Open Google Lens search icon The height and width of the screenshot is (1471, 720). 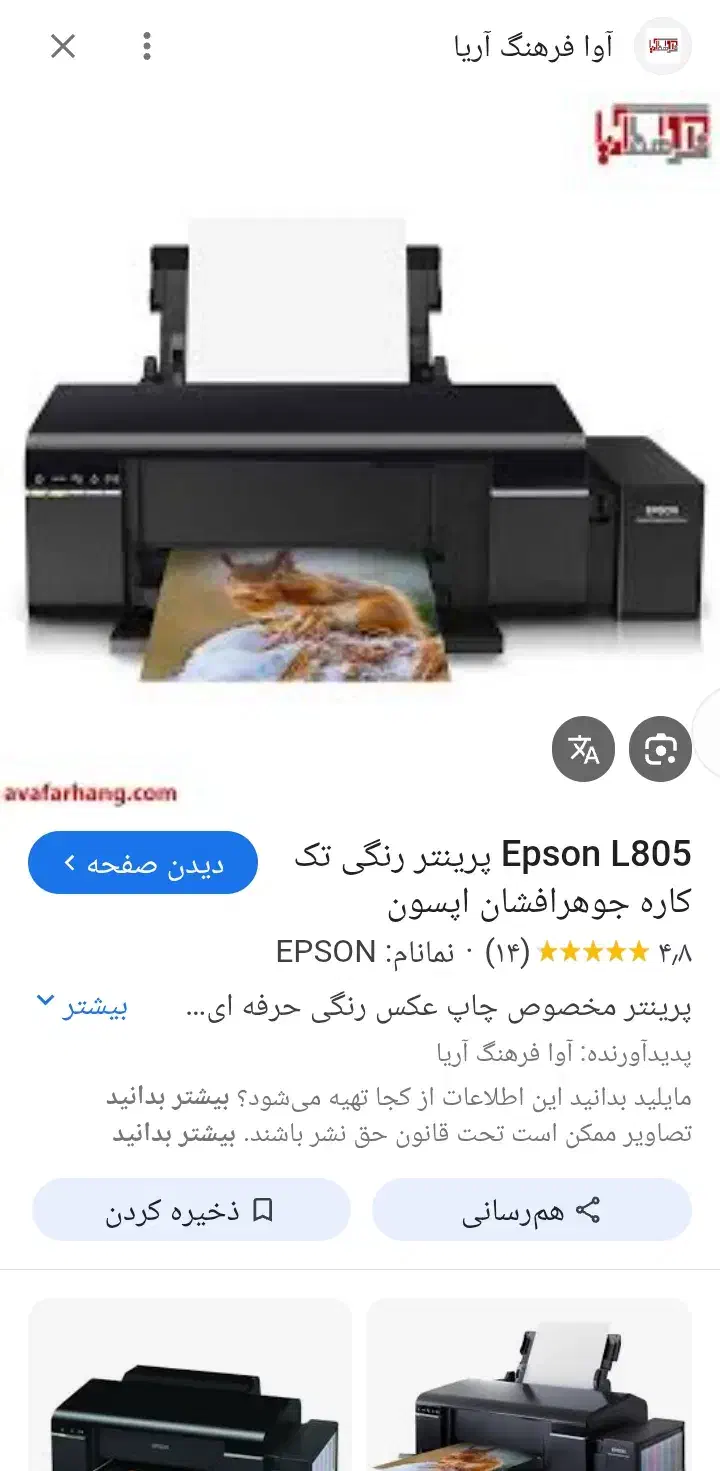[659, 748]
